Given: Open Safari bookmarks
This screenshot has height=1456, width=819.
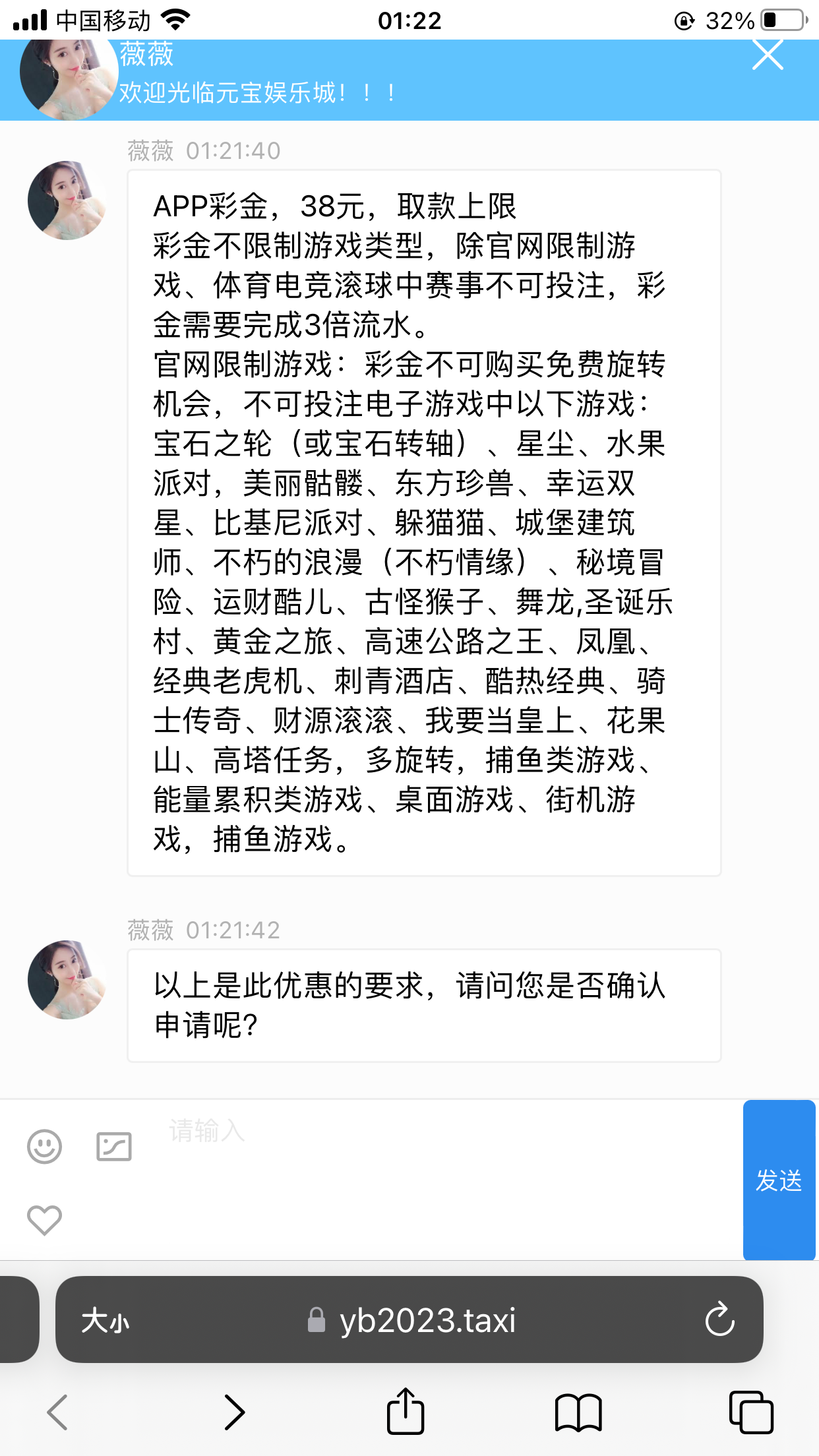Looking at the screenshot, I should click(x=578, y=1412).
